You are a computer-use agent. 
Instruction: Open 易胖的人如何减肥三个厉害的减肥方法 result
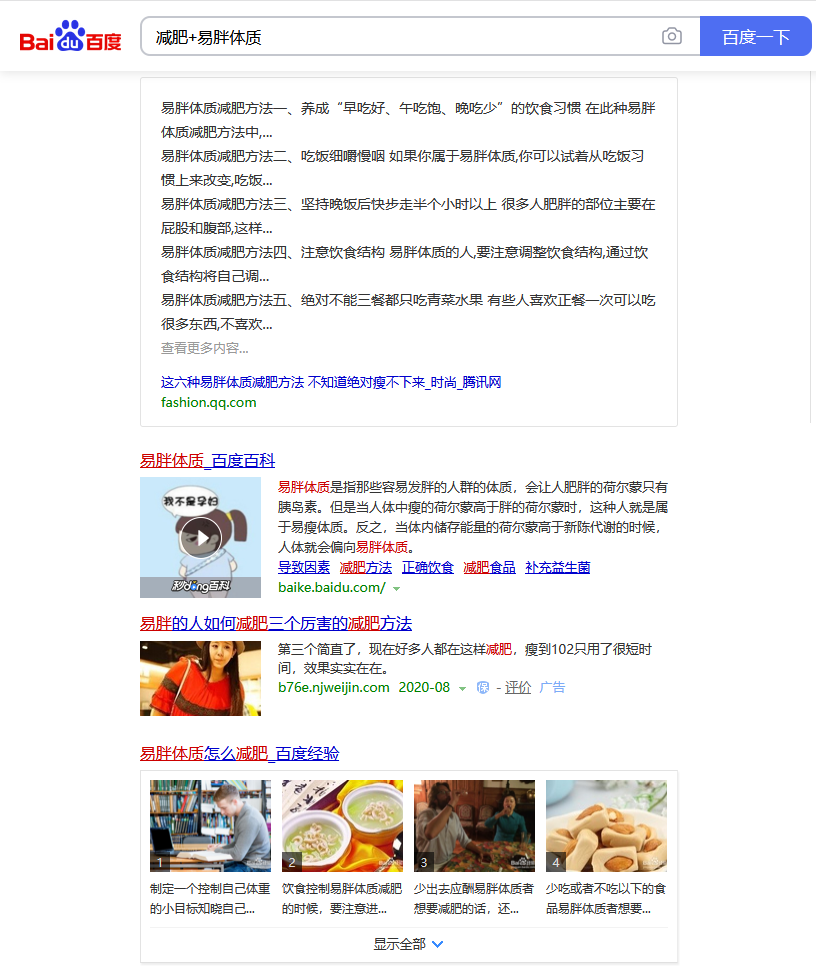pos(275,623)
